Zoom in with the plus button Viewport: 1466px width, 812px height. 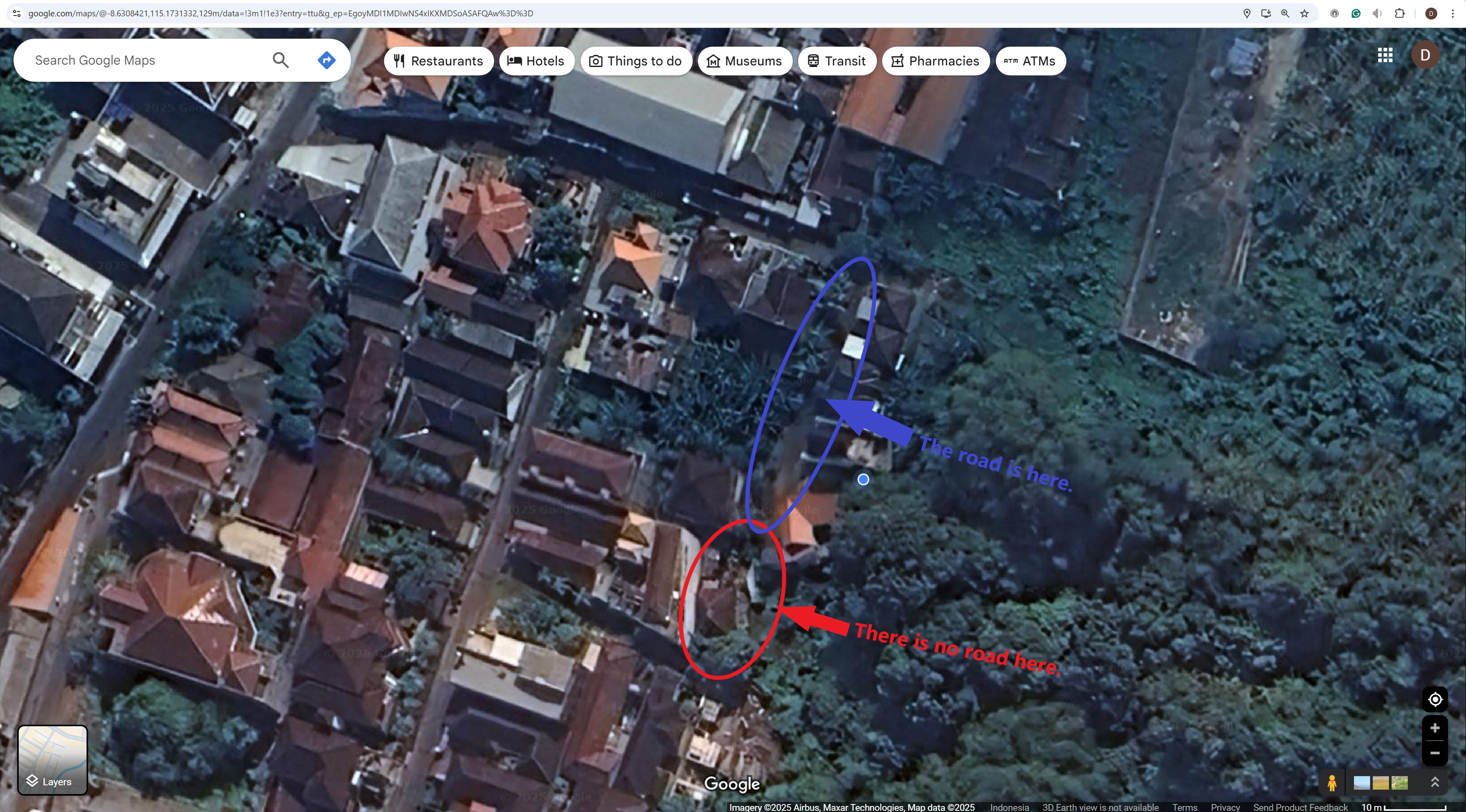pyautogui.click(x=1434, y=728)
